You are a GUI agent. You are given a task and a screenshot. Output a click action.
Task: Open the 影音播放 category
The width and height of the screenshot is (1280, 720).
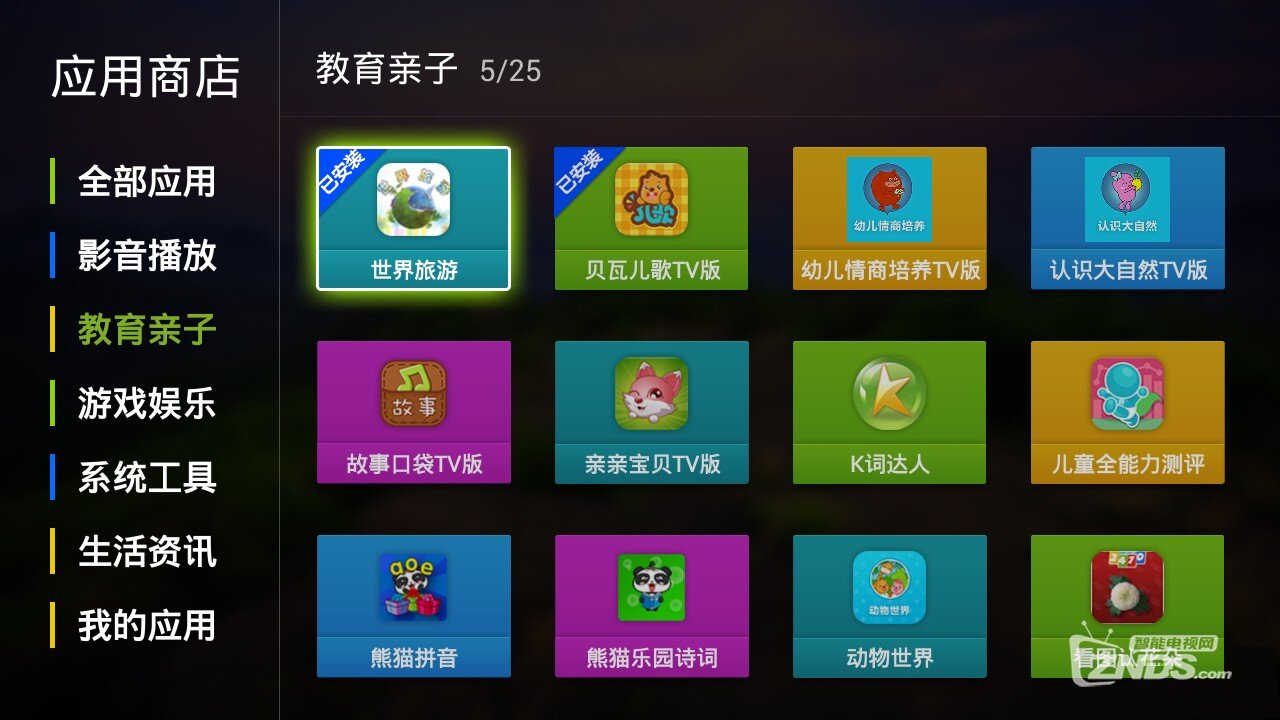[146, 256]
